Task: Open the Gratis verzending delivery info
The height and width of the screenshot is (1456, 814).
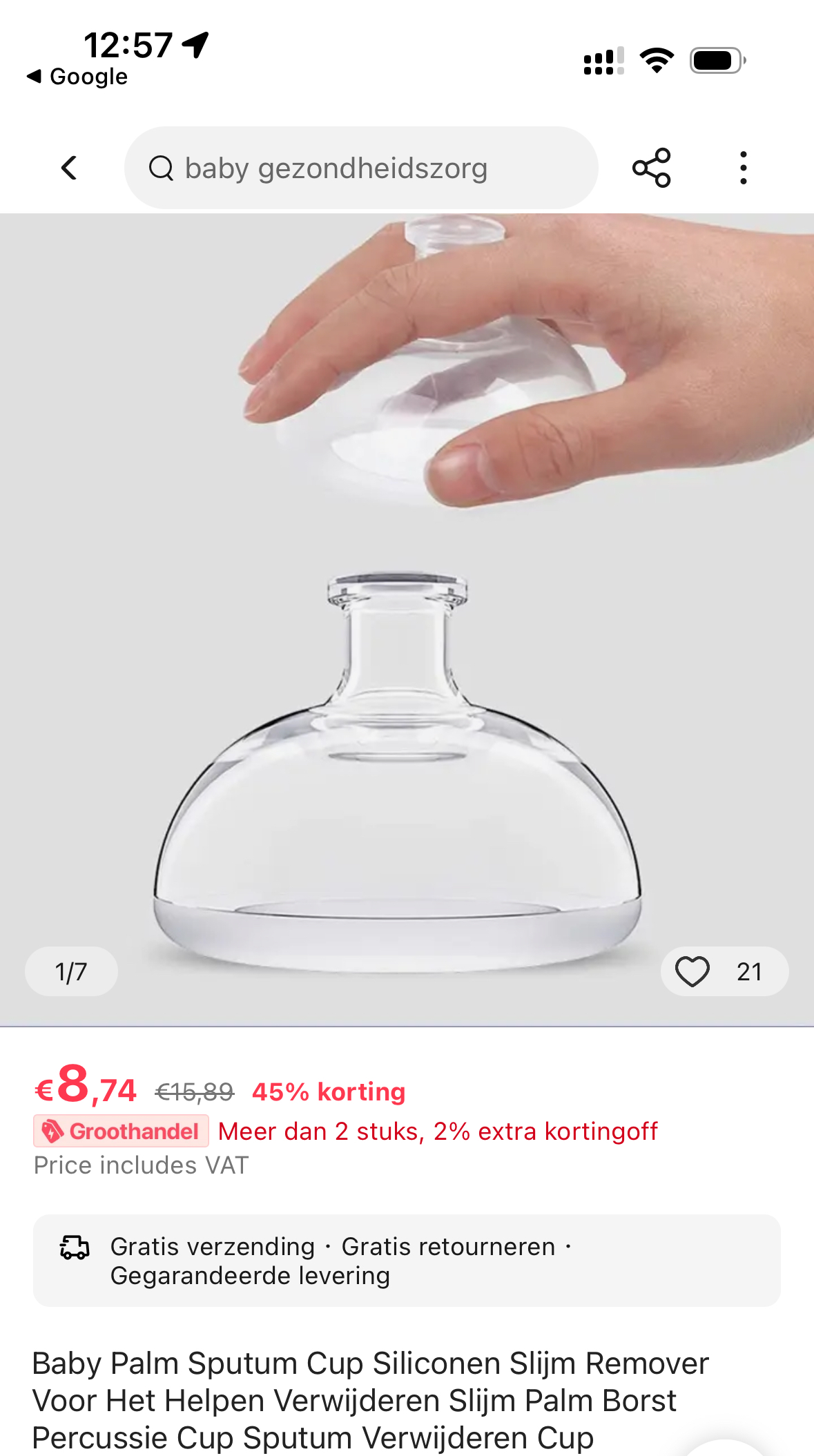Action: click(407, 1261)
